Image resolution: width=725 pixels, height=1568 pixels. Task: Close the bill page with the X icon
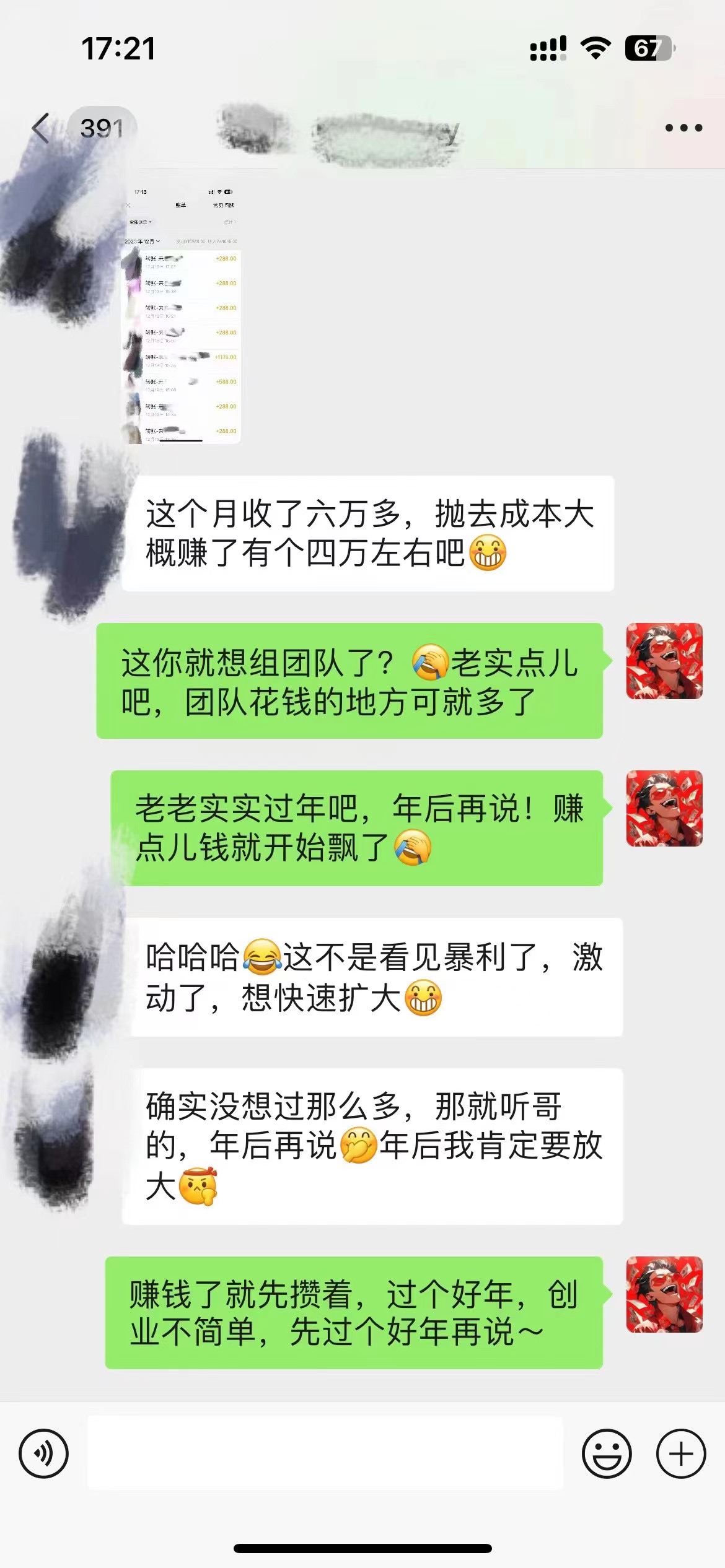point(128,205)
